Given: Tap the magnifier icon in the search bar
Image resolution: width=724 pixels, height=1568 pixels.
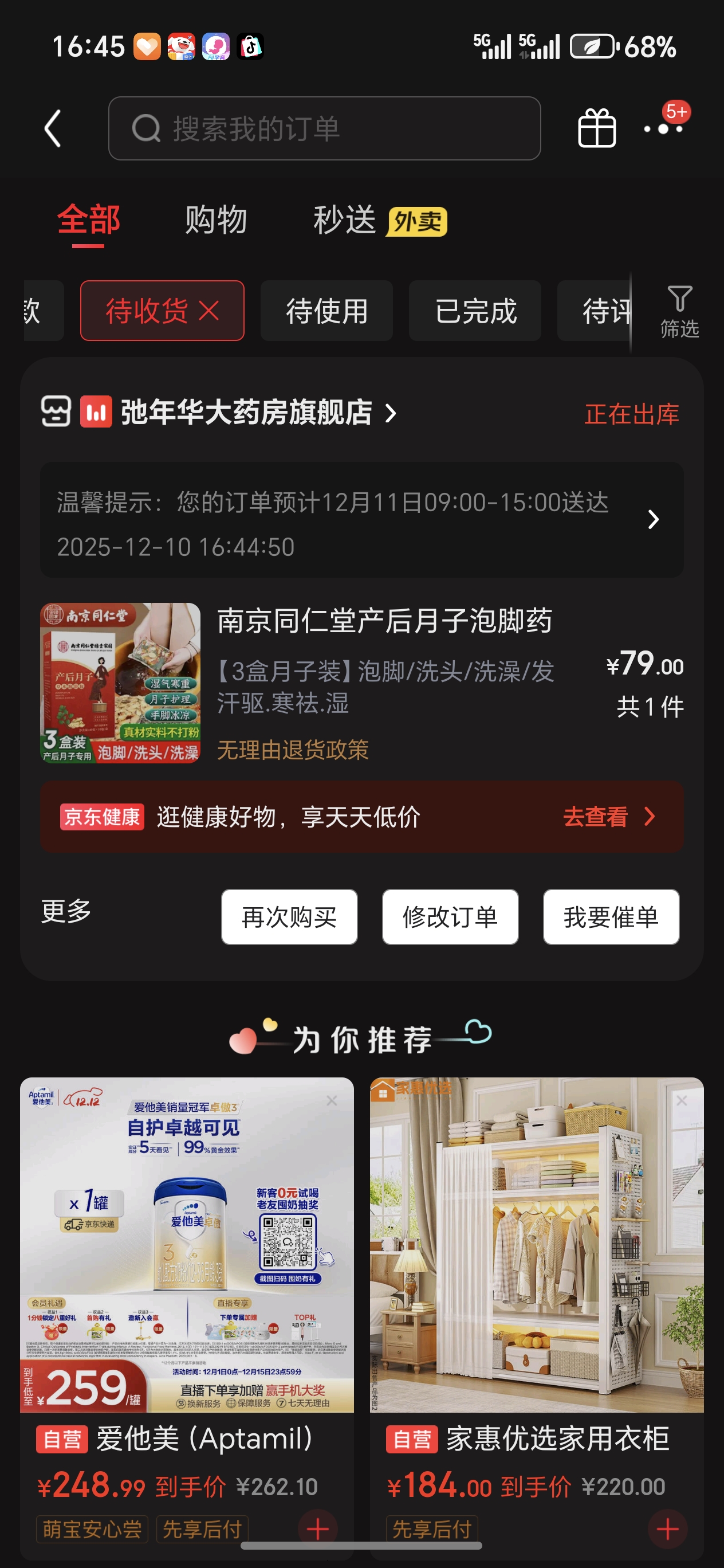Looking at the screenshot, I should pyautogui.click(x=144, y=128).
